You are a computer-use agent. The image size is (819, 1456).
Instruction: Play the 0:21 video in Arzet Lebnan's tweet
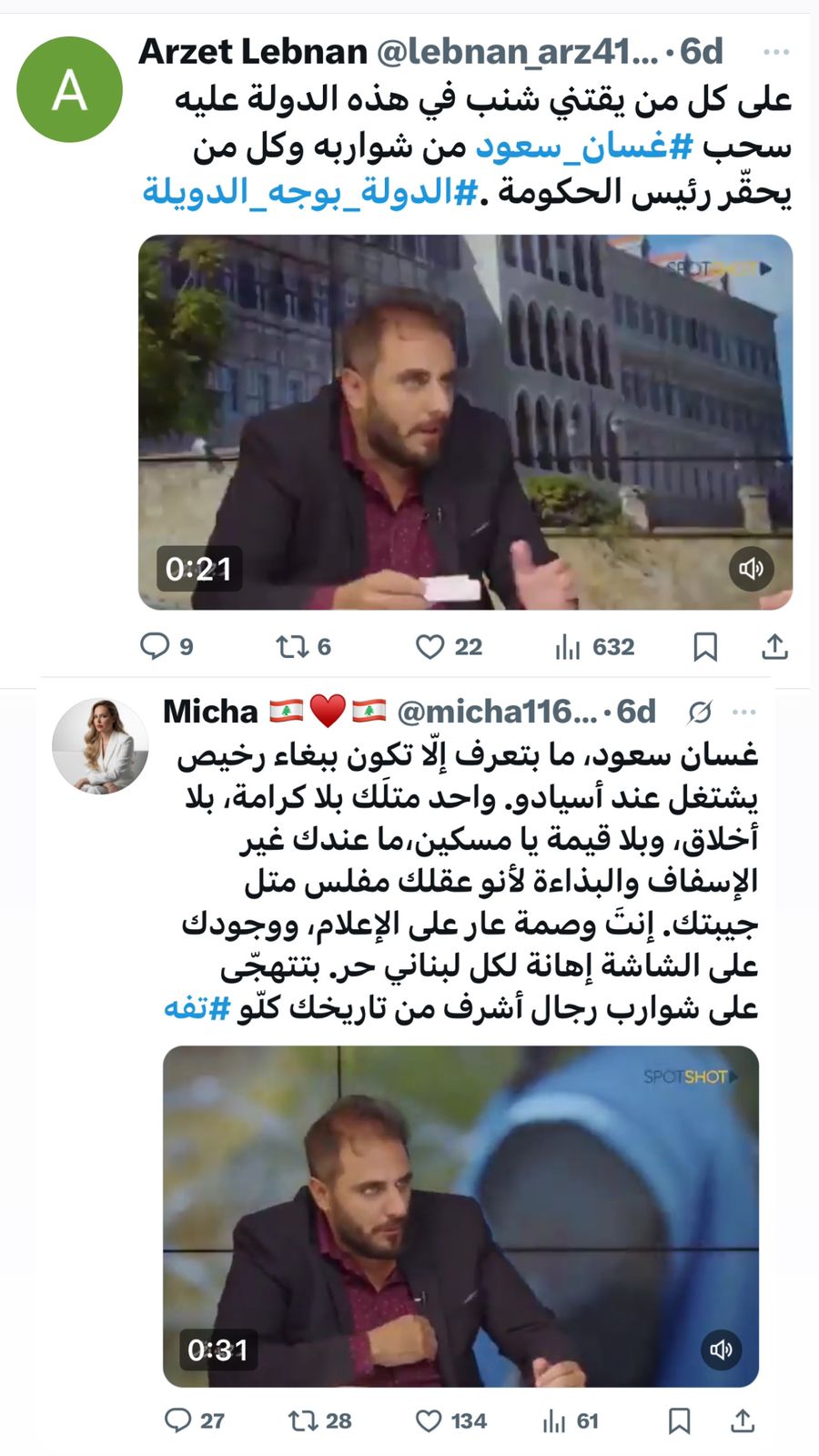click(x=465, y=422)
